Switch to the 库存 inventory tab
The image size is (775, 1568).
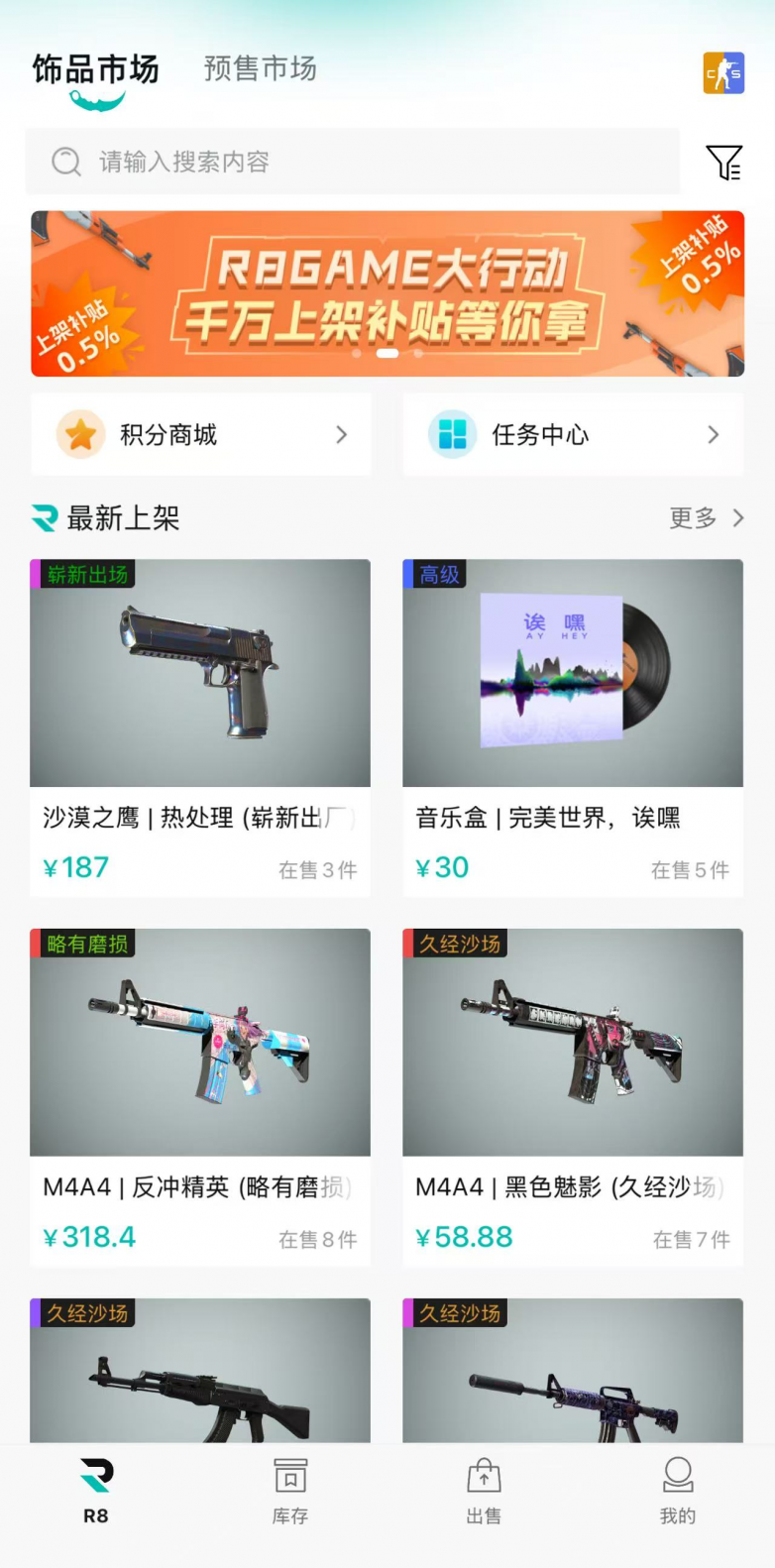tap(290, 1490)
